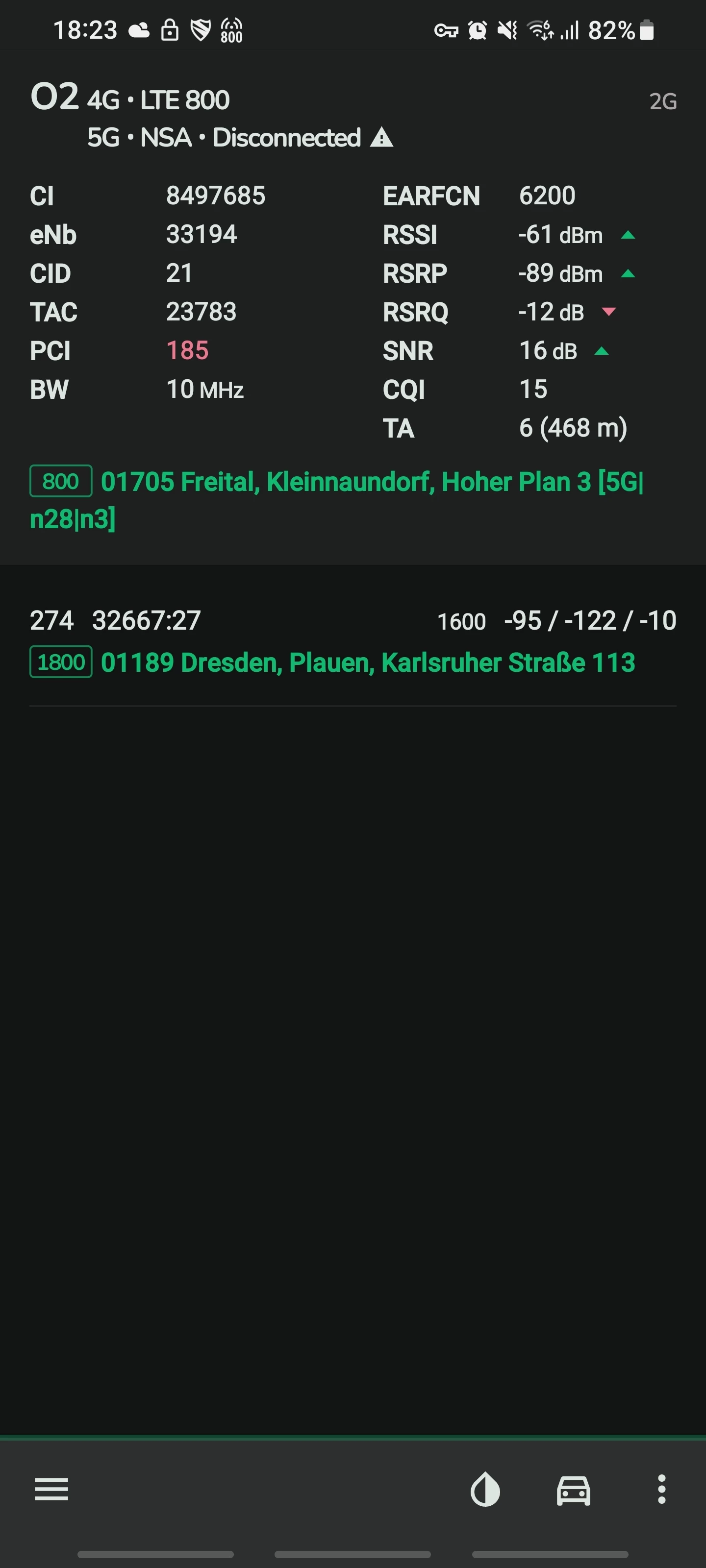Open the hamburger drawer menu
Viewport: 706px width, 1568px height.
click(52, 1489)
